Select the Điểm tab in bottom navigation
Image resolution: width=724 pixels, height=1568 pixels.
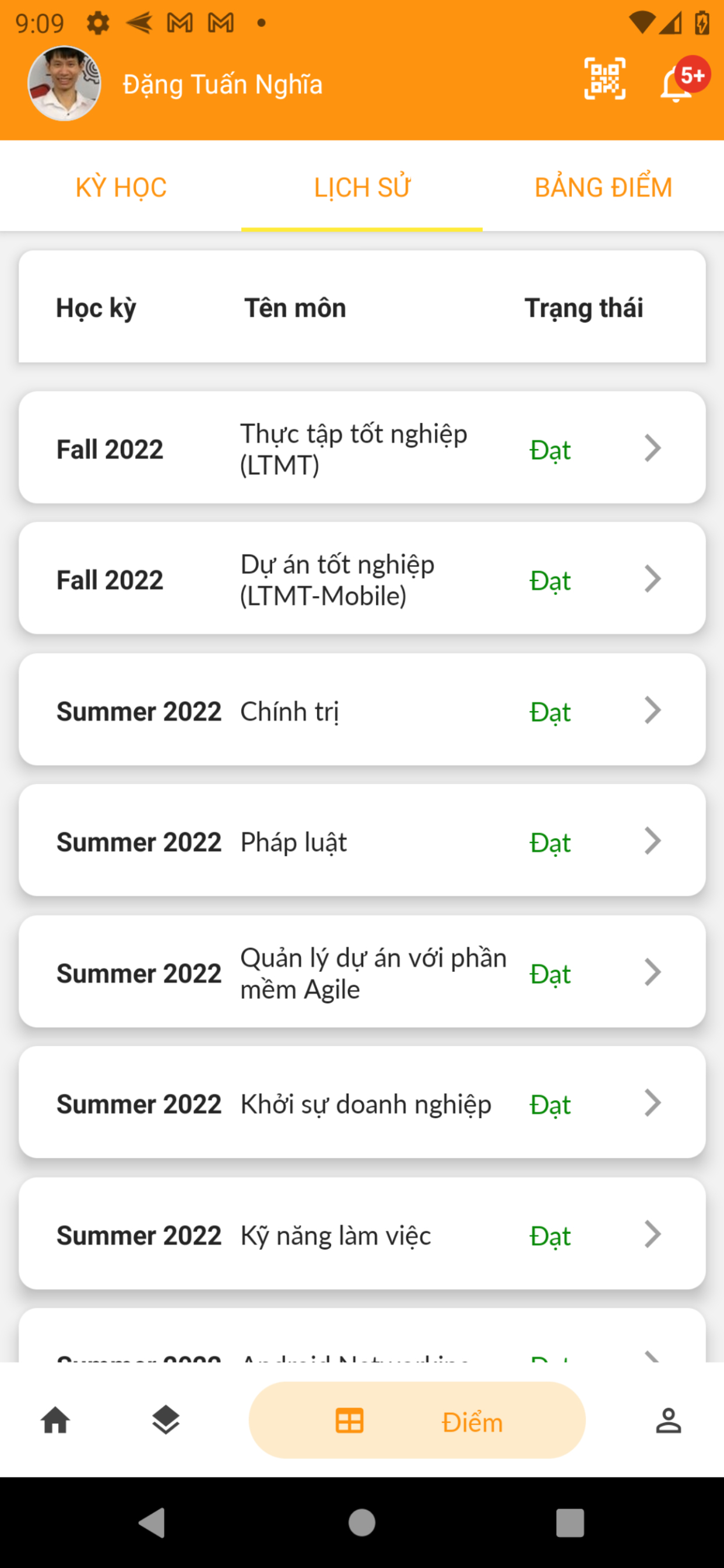click(x=417, y=1420)
